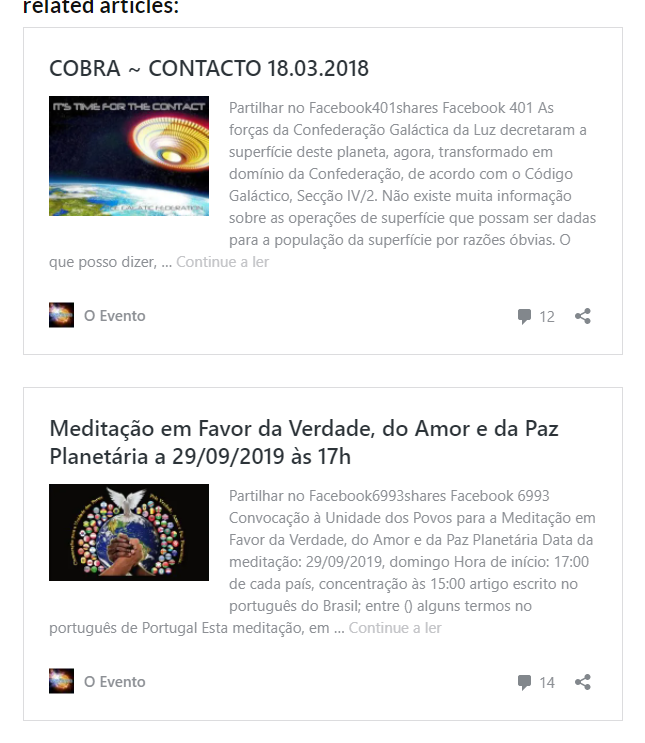Open the COBRA ~ CONTACTO 18.03.2018 article title
645x743 pixels.
pyautogui.click(x=209, y=68)
